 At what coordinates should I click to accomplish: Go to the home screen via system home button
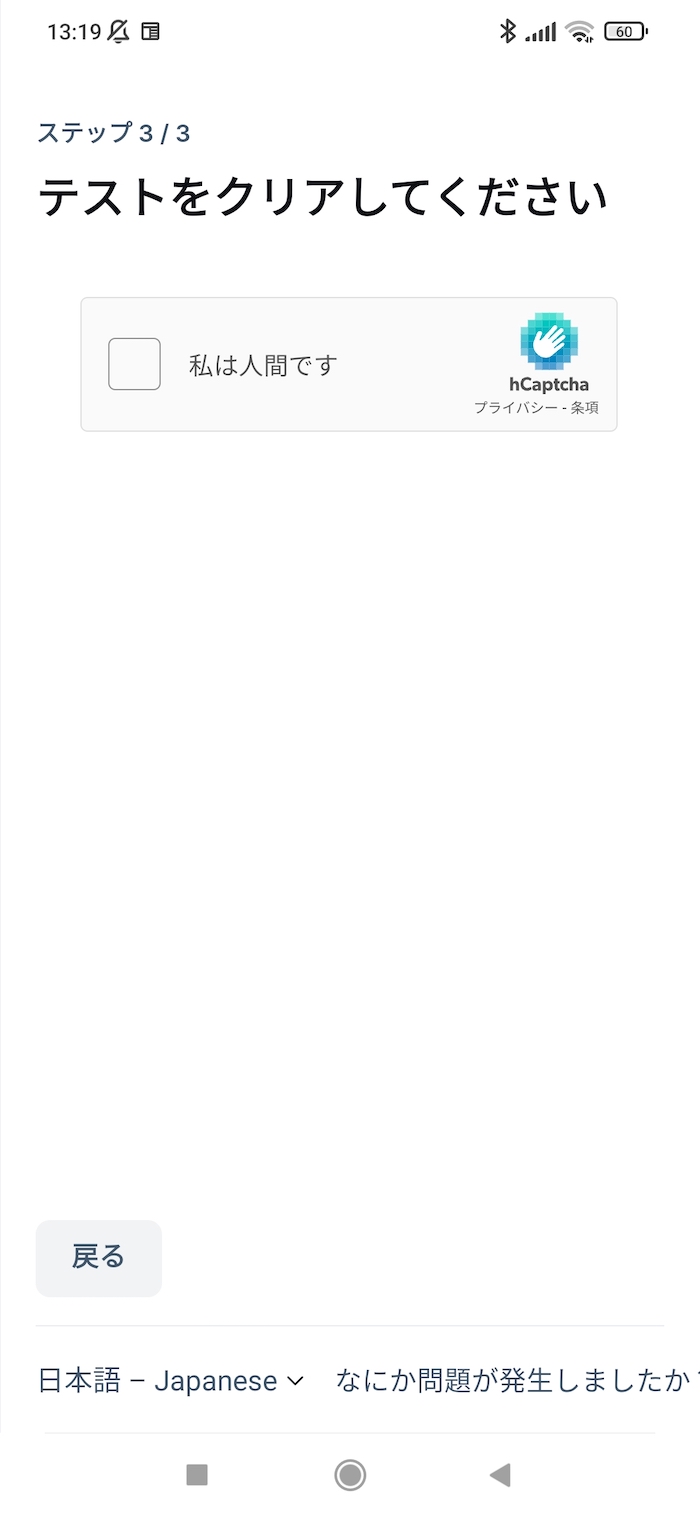[350, 1474]
